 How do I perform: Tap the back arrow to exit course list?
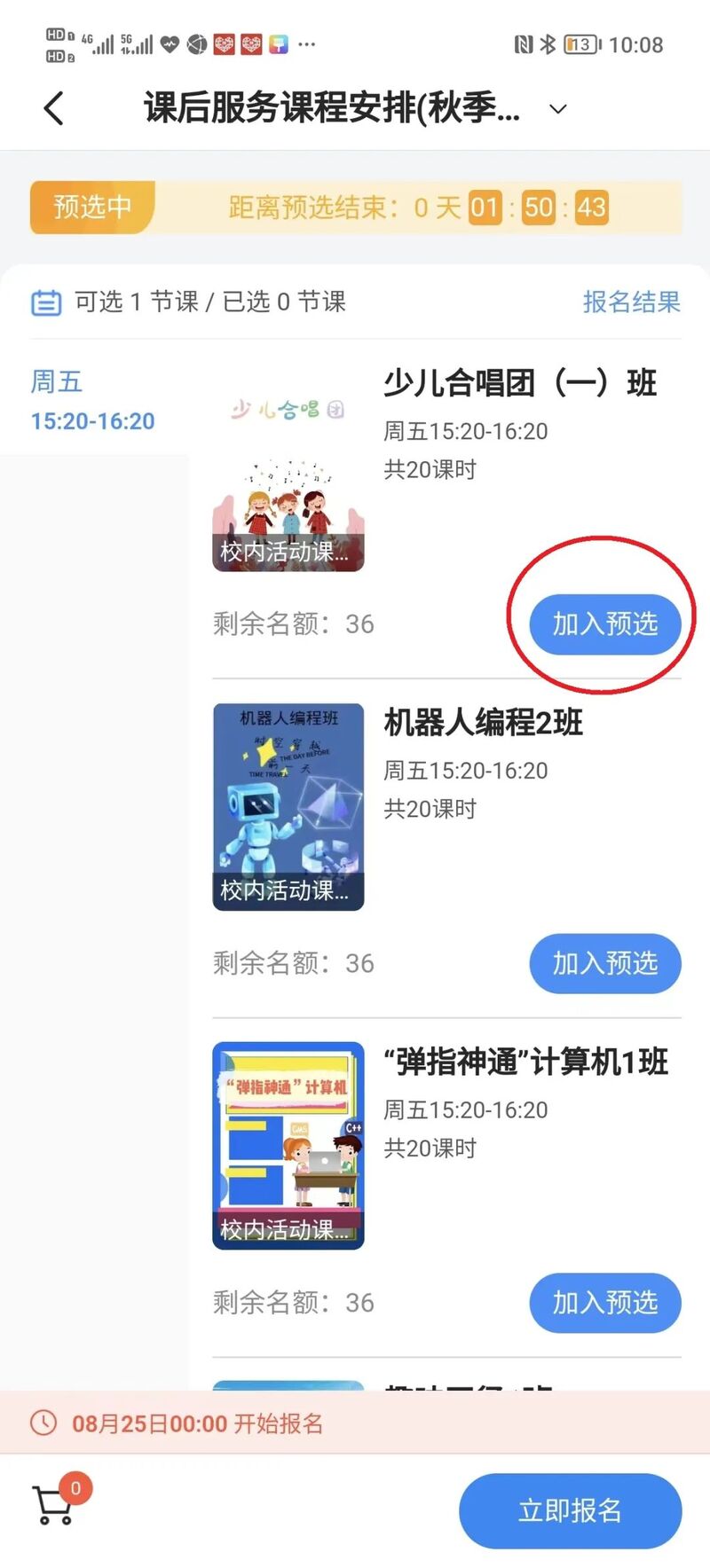point(53,106)
